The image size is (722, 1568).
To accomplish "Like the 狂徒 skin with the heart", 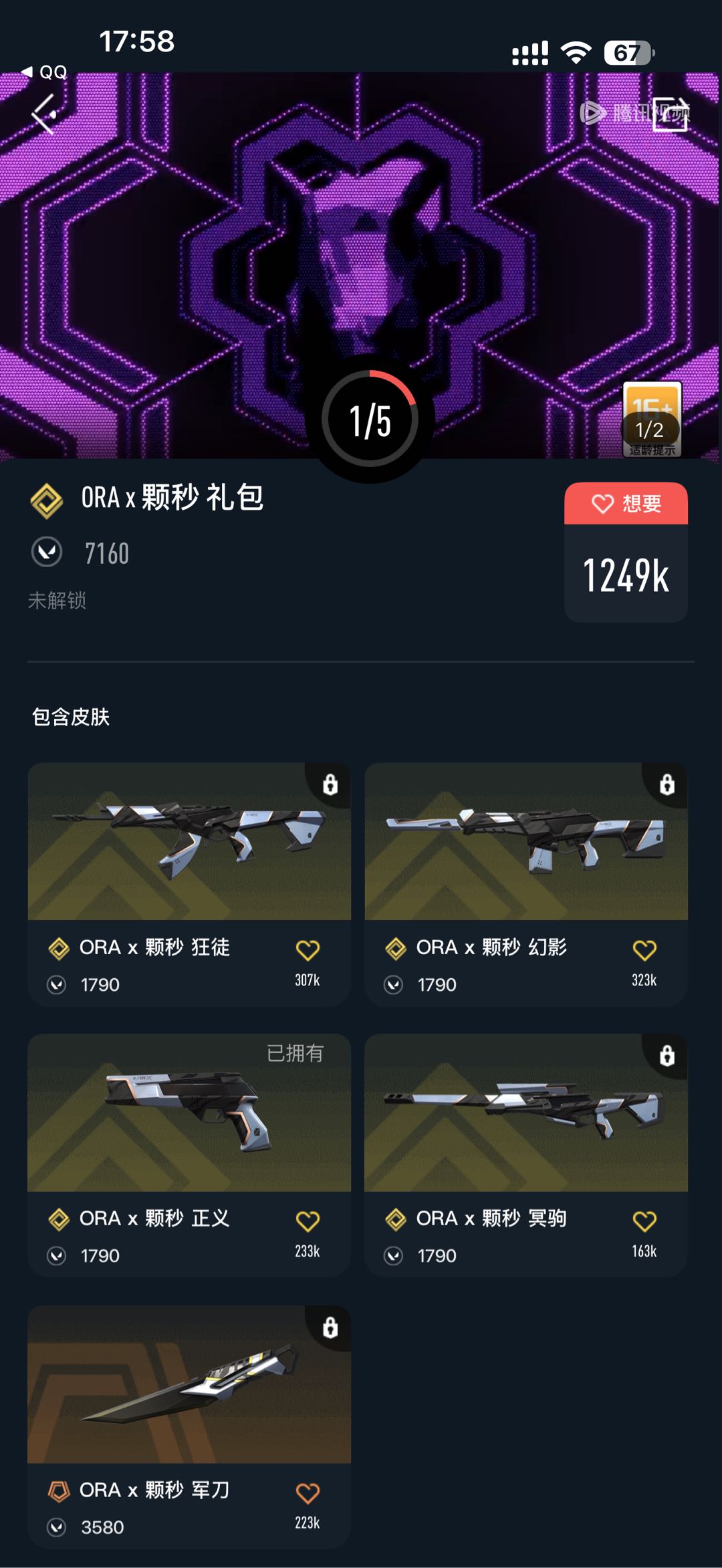I will tap(308, 950).
